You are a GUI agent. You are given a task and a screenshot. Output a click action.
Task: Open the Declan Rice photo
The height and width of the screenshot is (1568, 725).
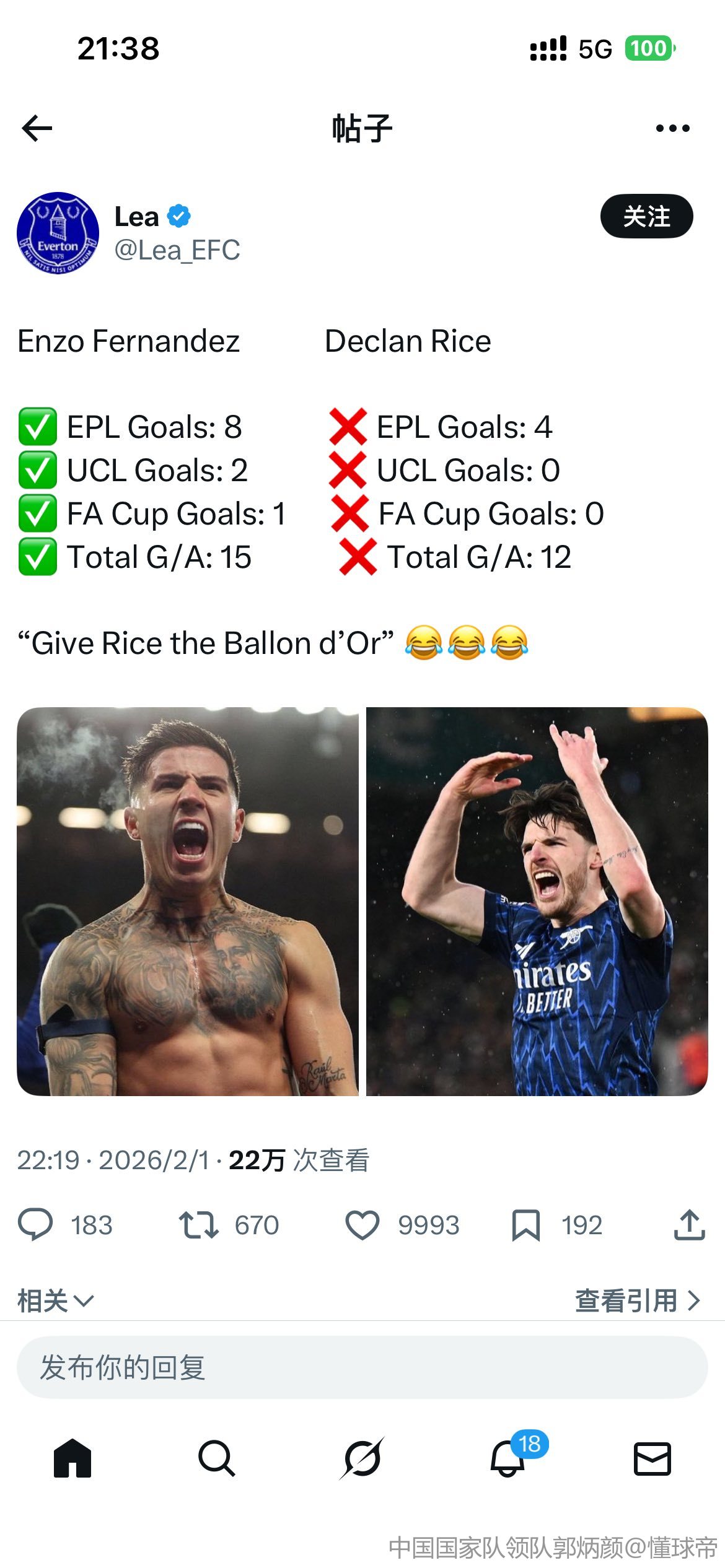click(537, 902)
